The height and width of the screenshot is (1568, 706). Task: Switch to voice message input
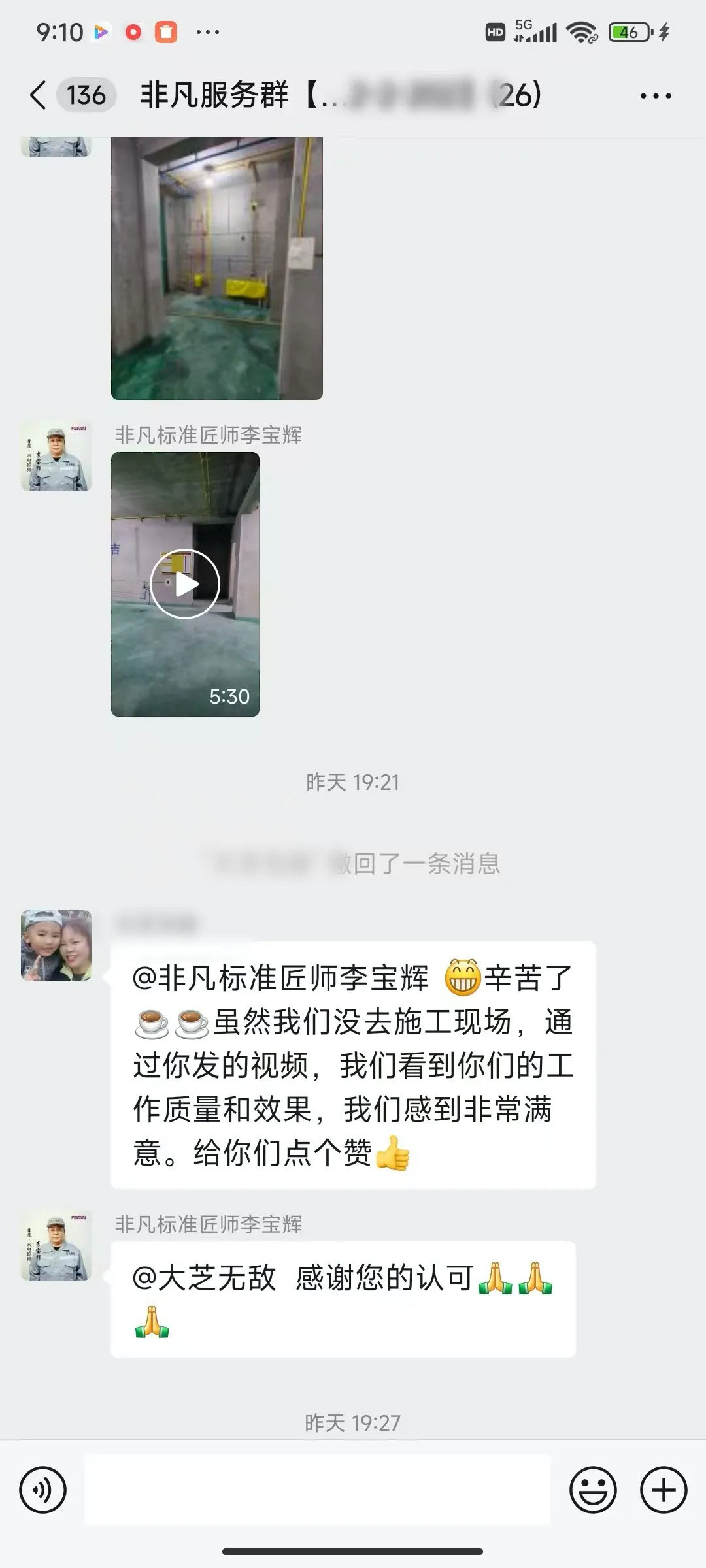click(43, 1490)
